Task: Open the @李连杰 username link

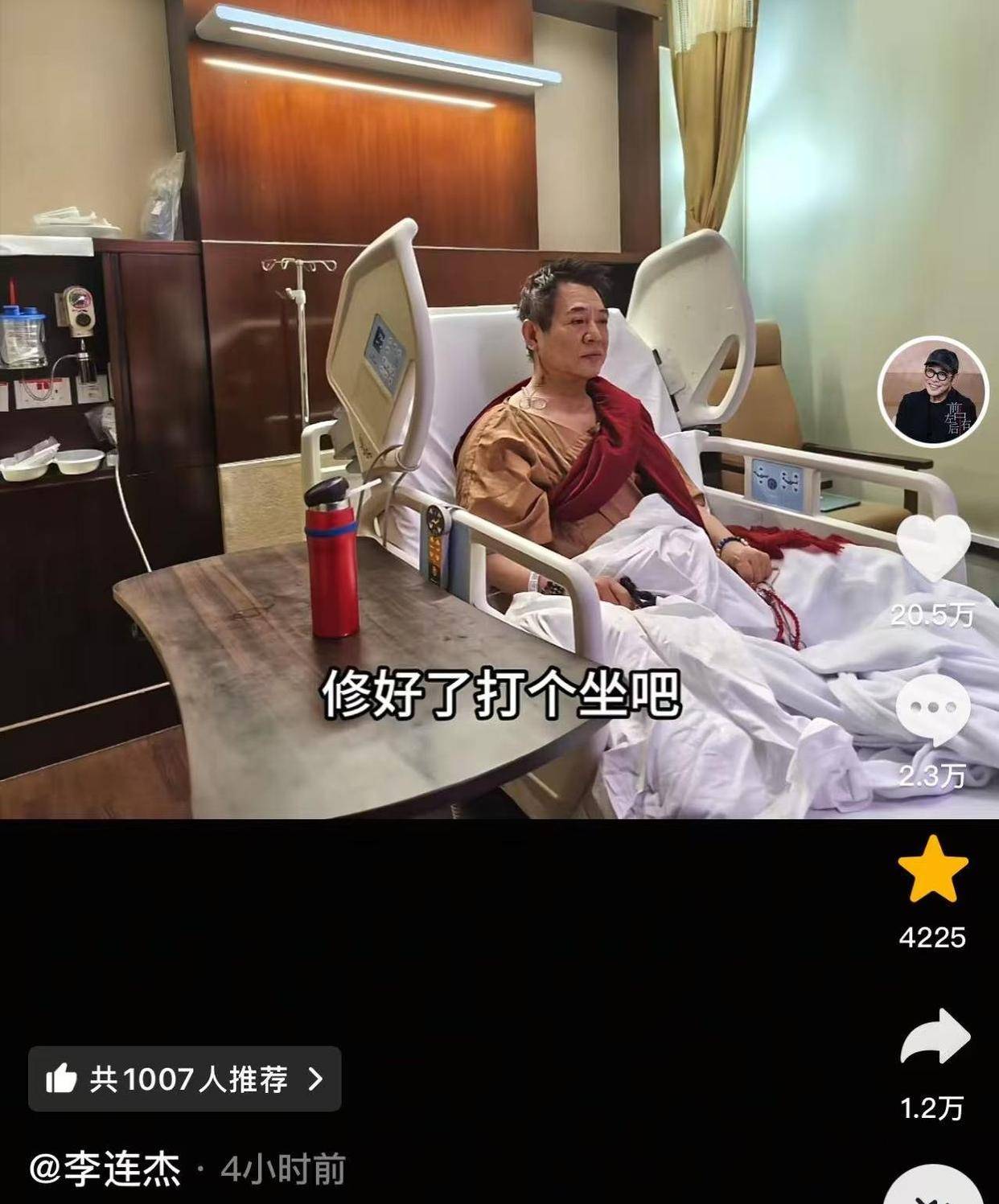Action: tap(105, 1169)
